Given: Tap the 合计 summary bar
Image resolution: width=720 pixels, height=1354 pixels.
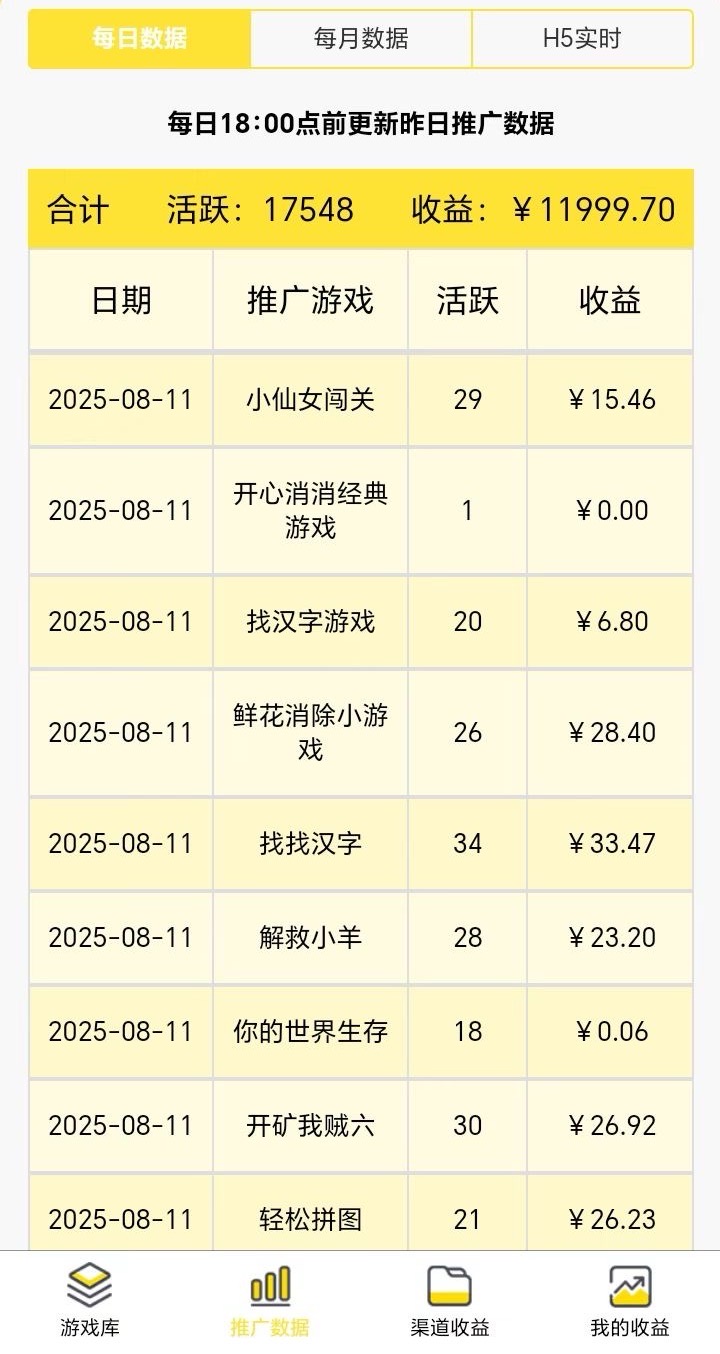Looking at the screenshot, I should pos(360,208).
